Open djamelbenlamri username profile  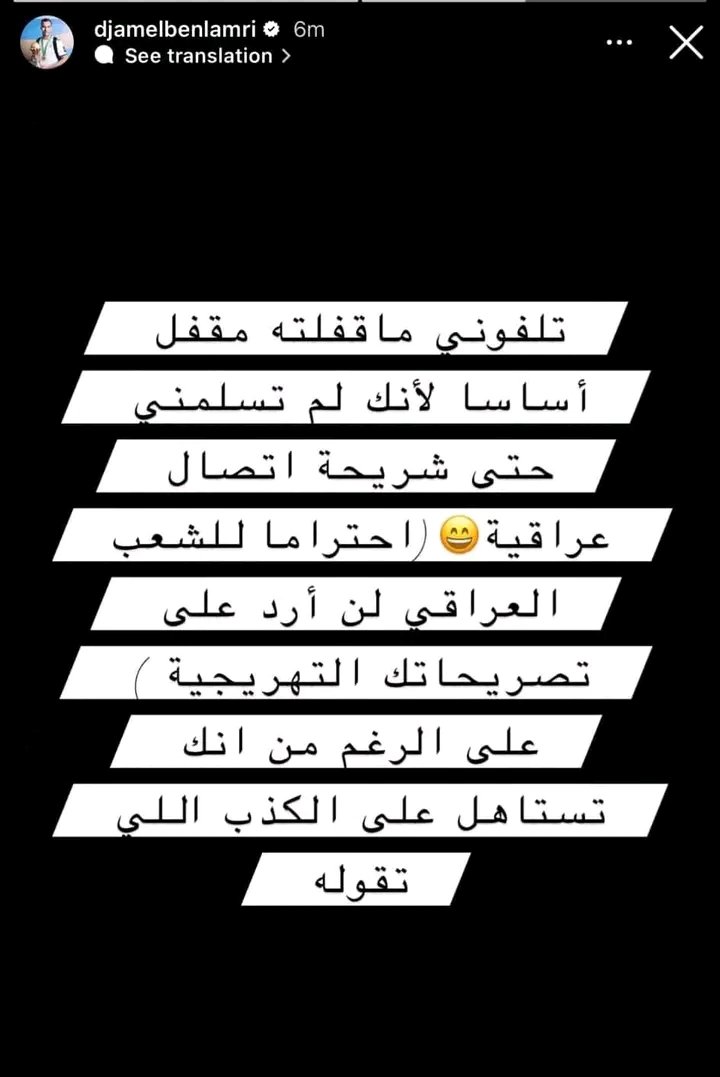click(166, 30)
